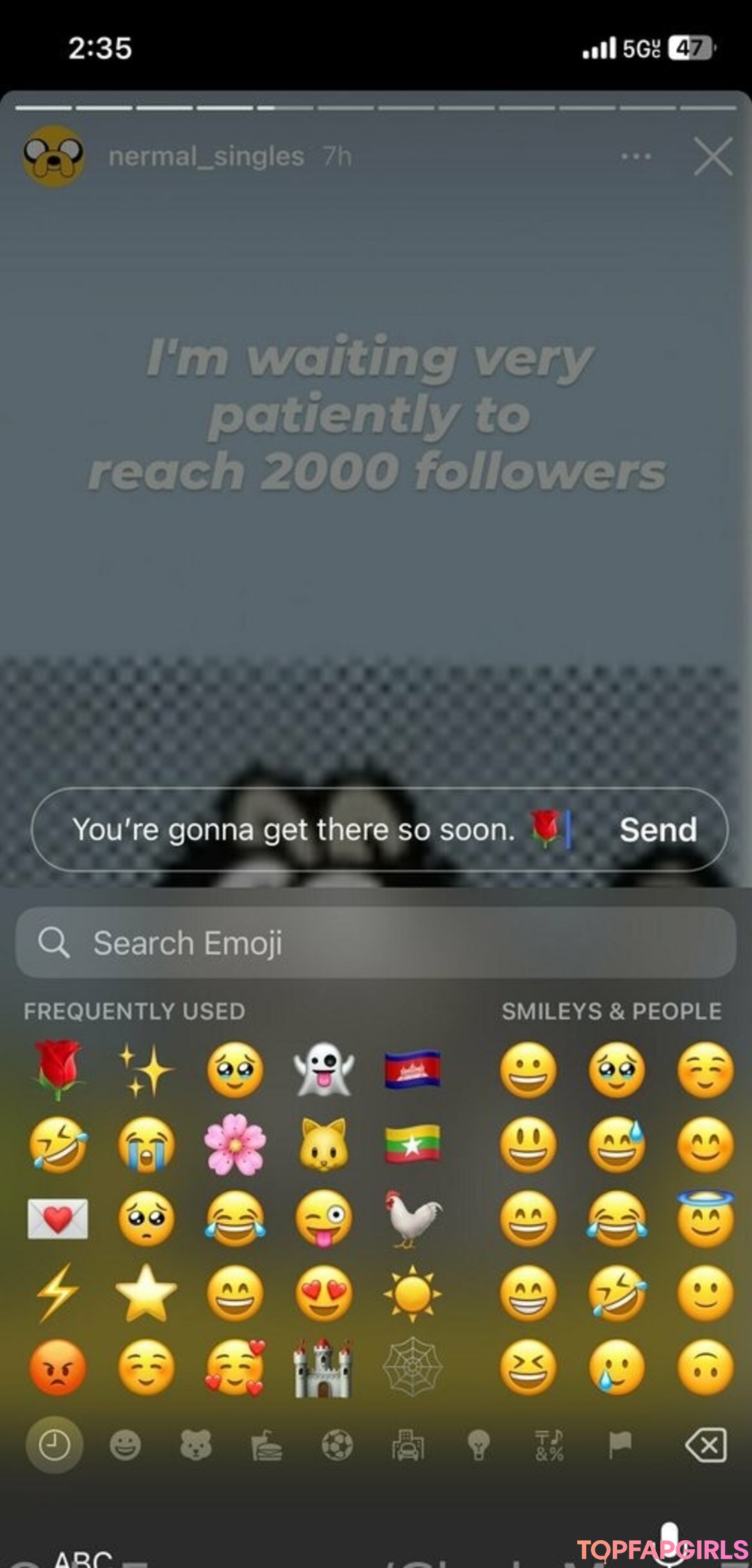Close the story viewer
The image size is (752, 1568).
pos(713,156)
